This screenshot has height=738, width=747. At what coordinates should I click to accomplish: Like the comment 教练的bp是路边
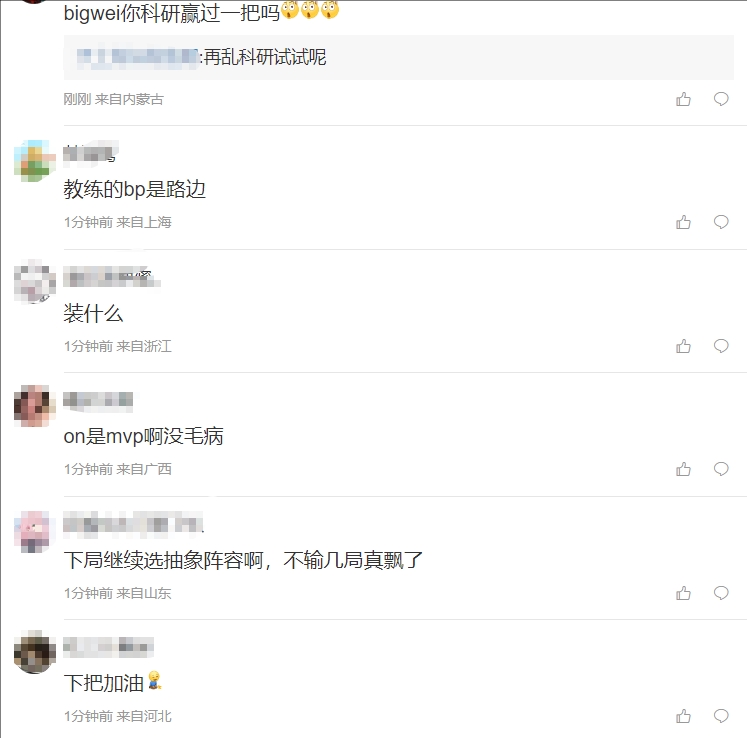pyautogui.click(x=683, y=222)
